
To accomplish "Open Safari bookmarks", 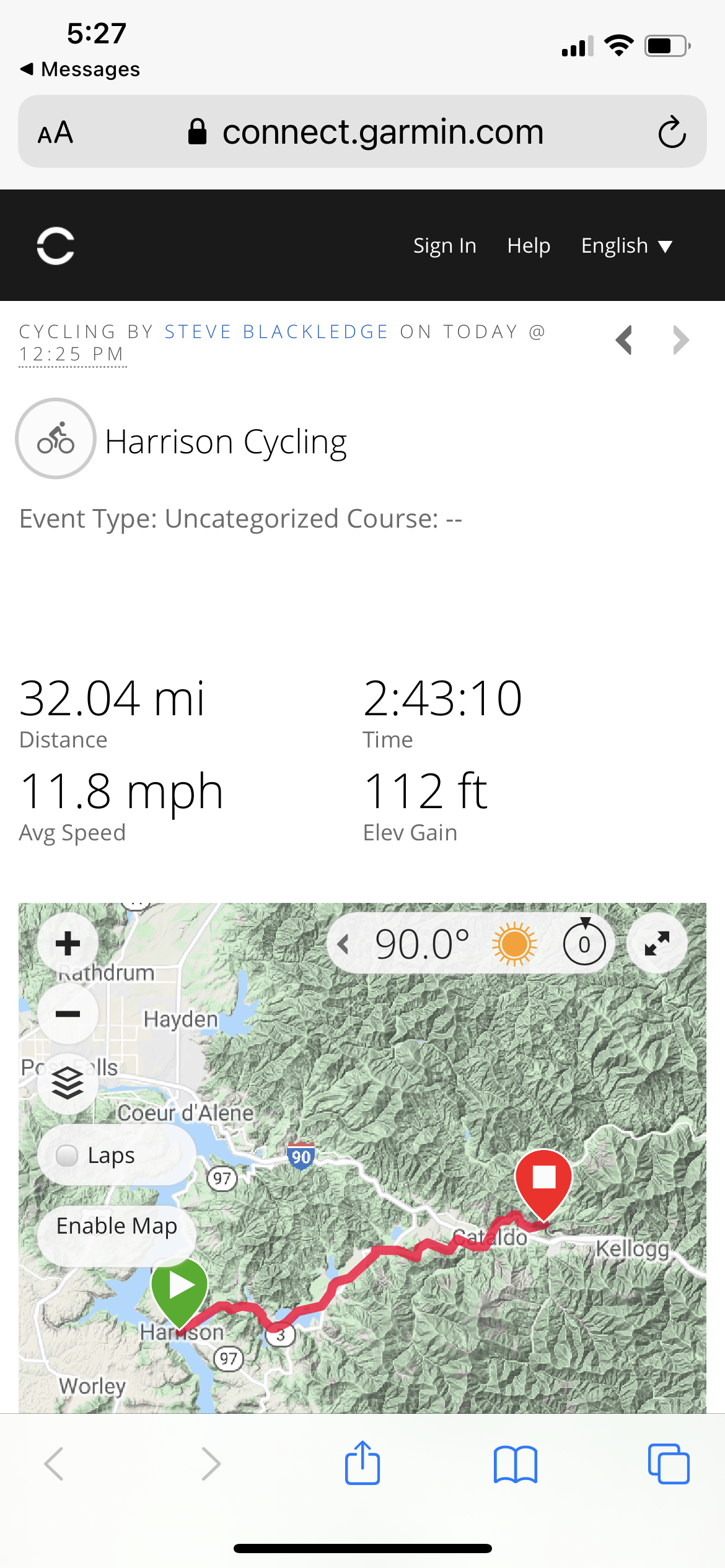I will click(515, 1464).
